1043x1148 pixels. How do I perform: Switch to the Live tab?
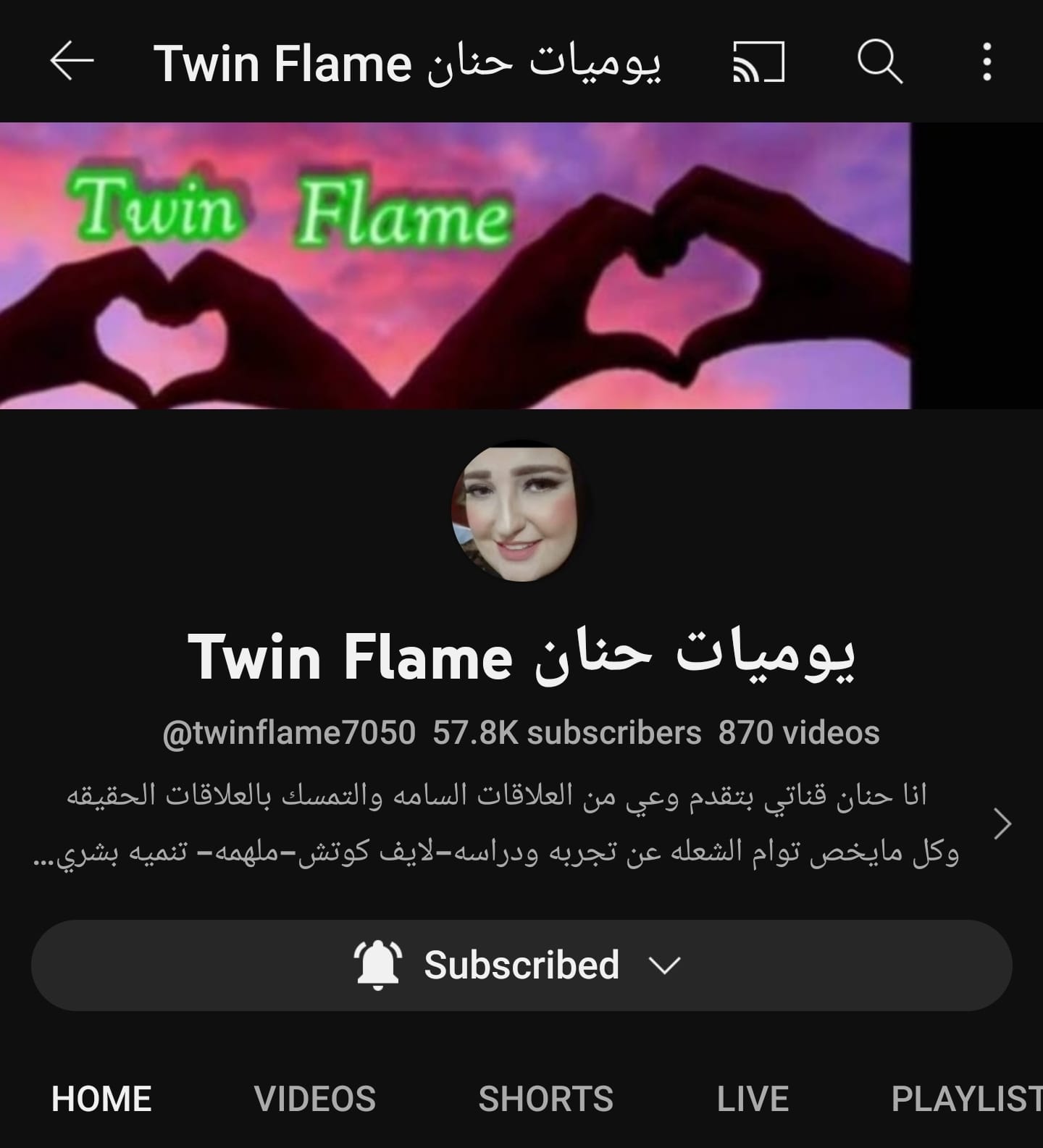tap(752, 1098)
